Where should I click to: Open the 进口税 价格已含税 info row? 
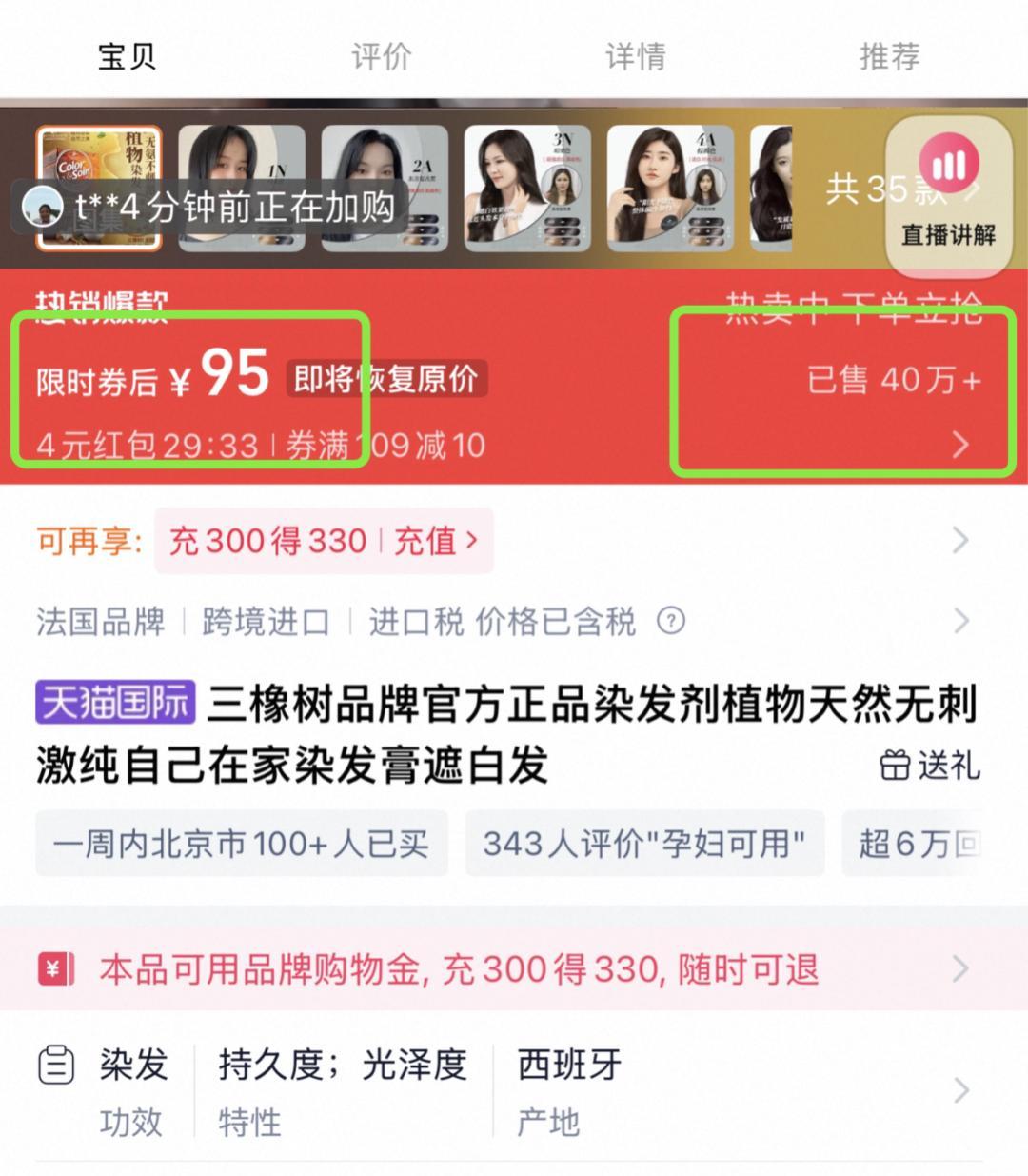(503, 622)
